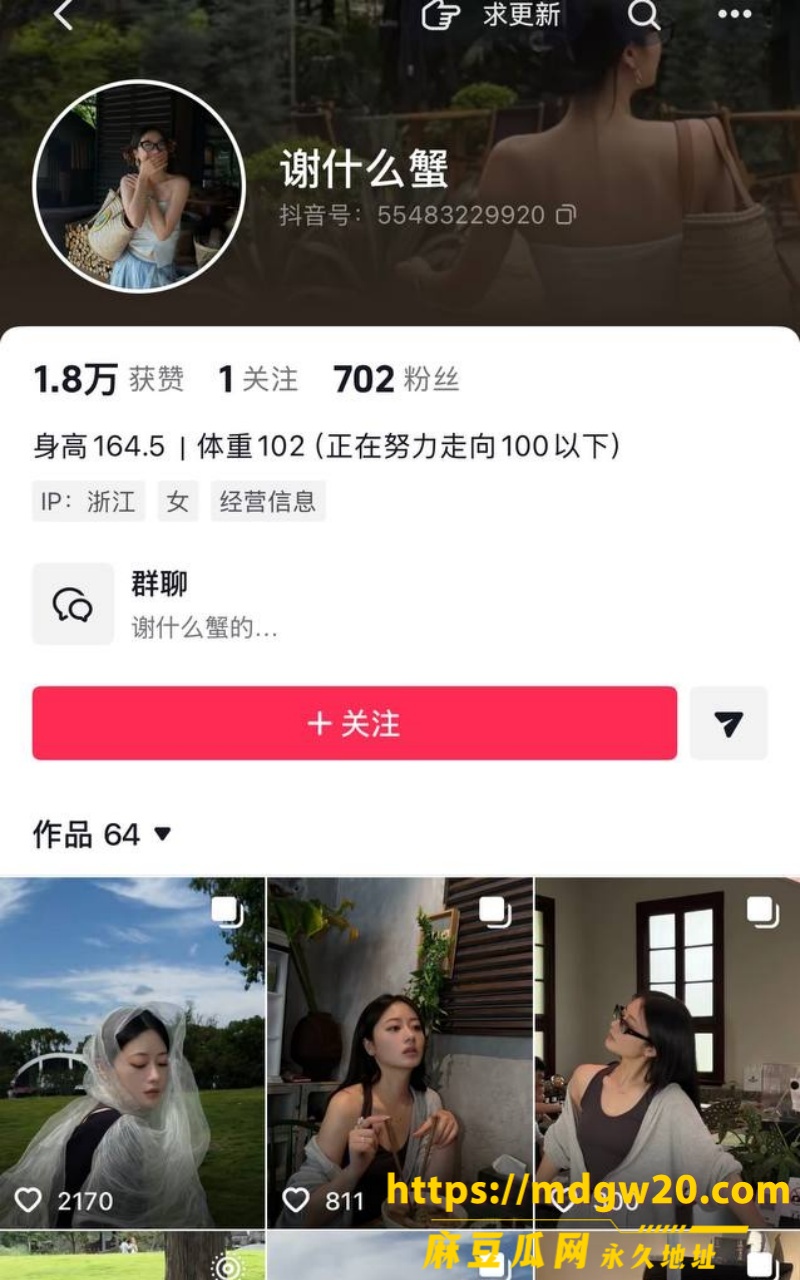Open the post with 2170 likes
The height and width of the screenshot is (1280, 800).
(x=132, y=1053)
